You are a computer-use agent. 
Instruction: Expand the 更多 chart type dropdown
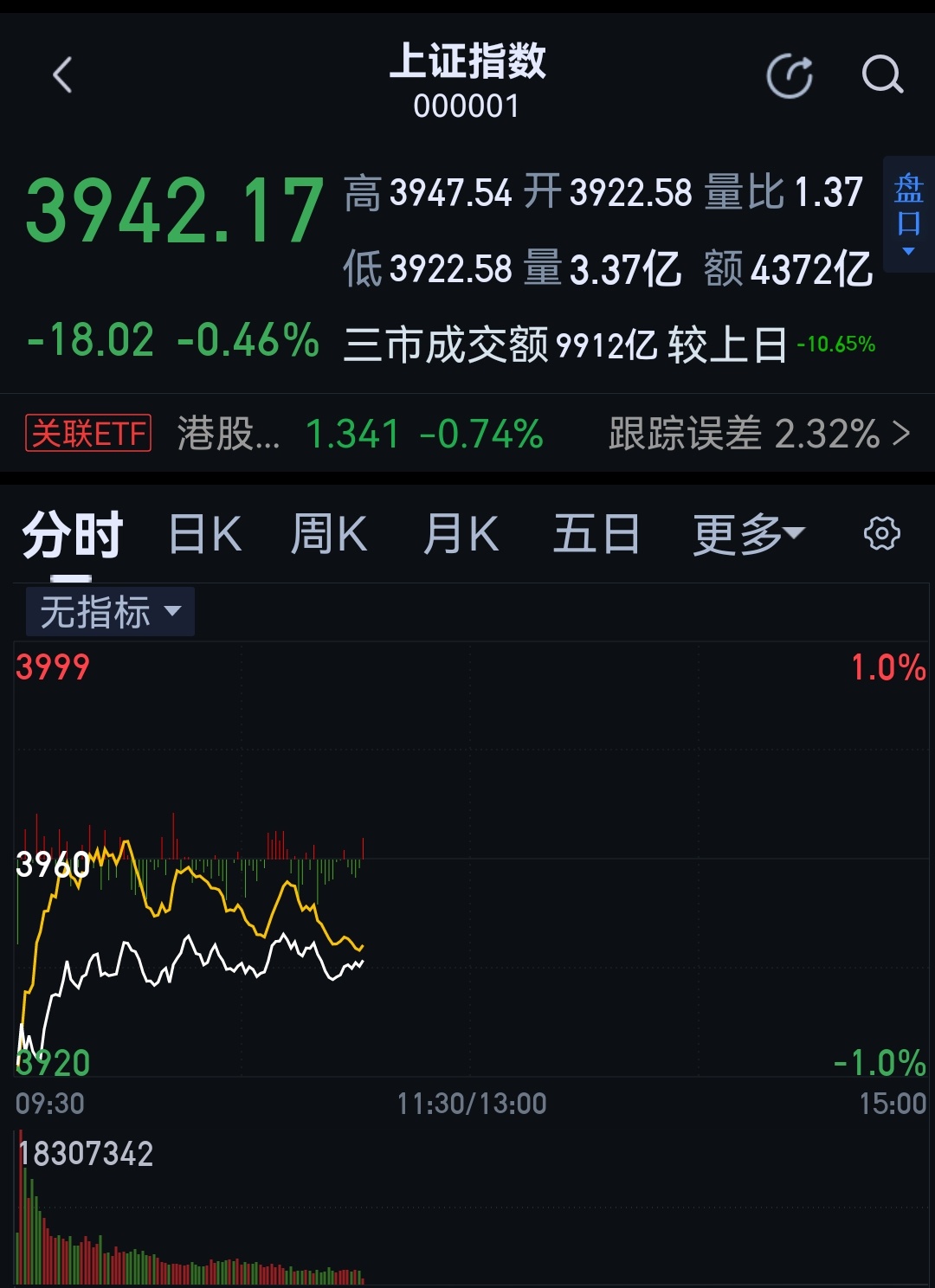(746, 534)
